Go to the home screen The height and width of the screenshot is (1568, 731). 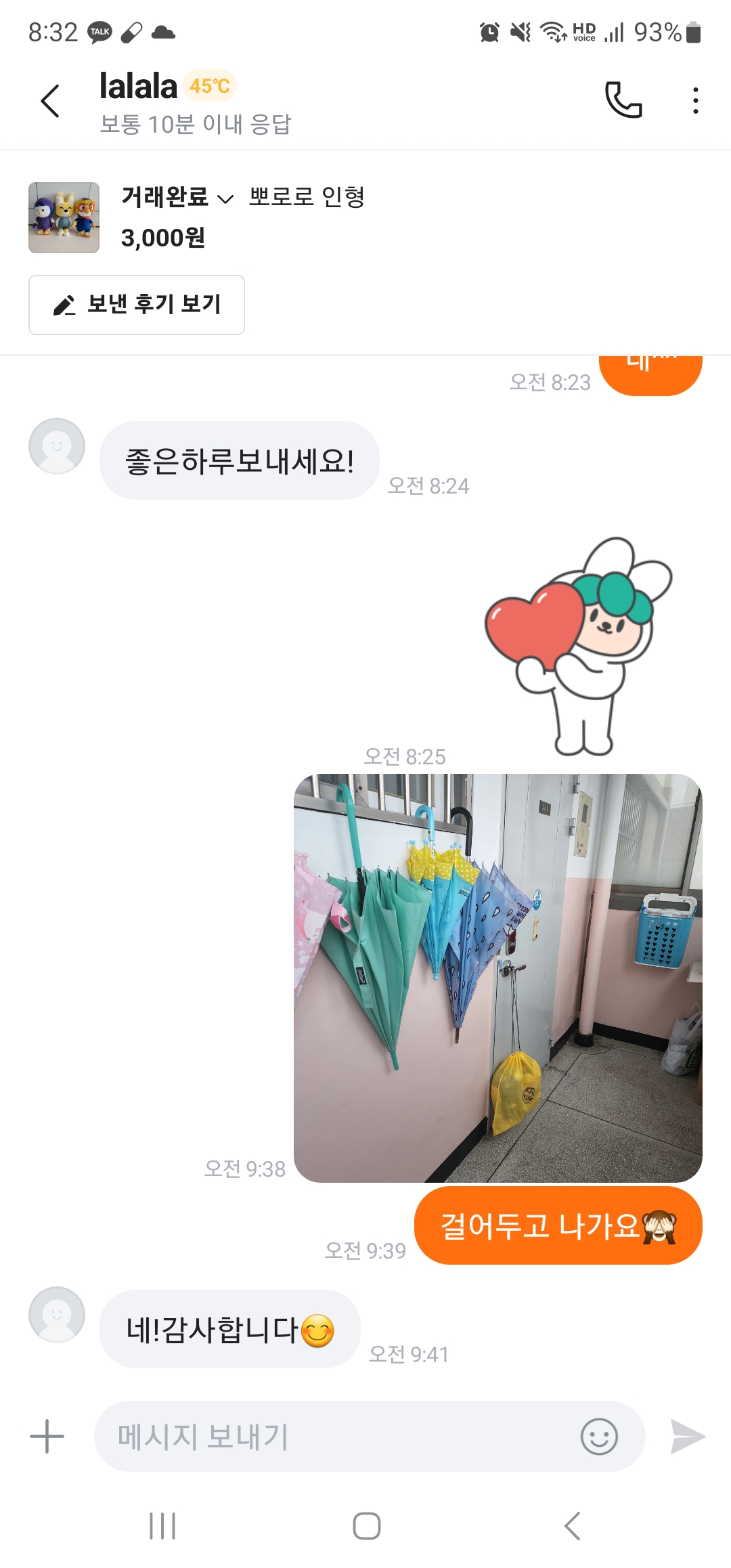click(366, 1526)
